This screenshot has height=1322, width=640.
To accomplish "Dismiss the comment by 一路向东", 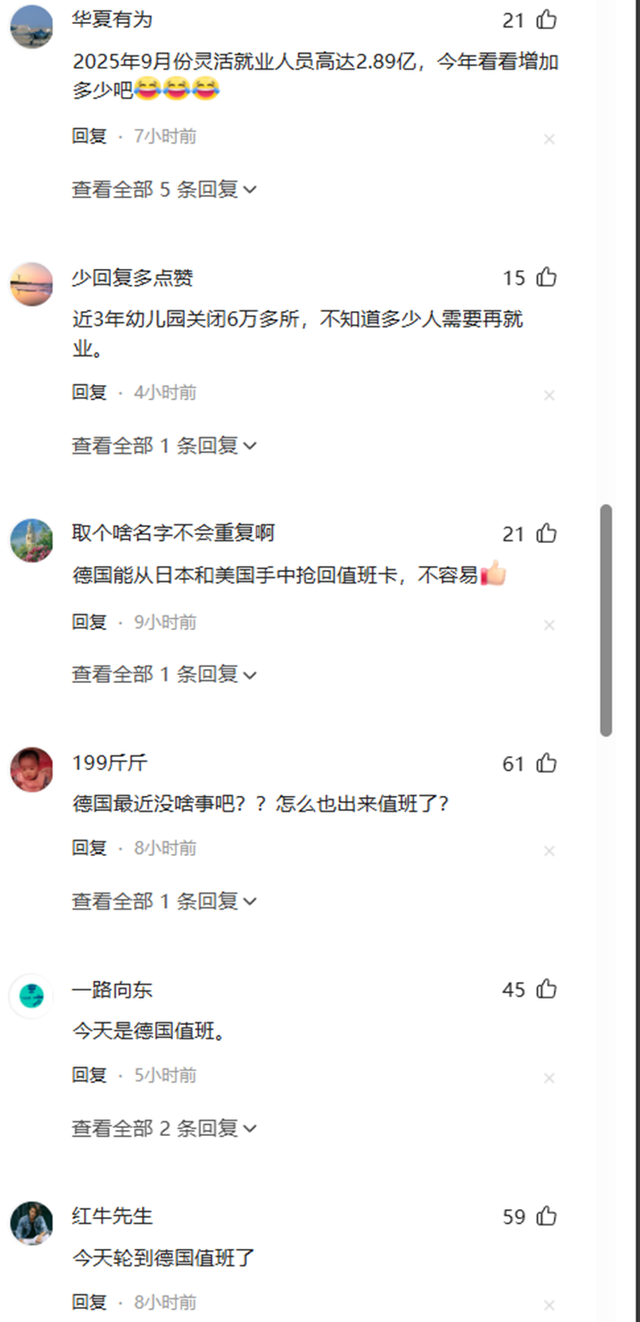I will 549,1078.
